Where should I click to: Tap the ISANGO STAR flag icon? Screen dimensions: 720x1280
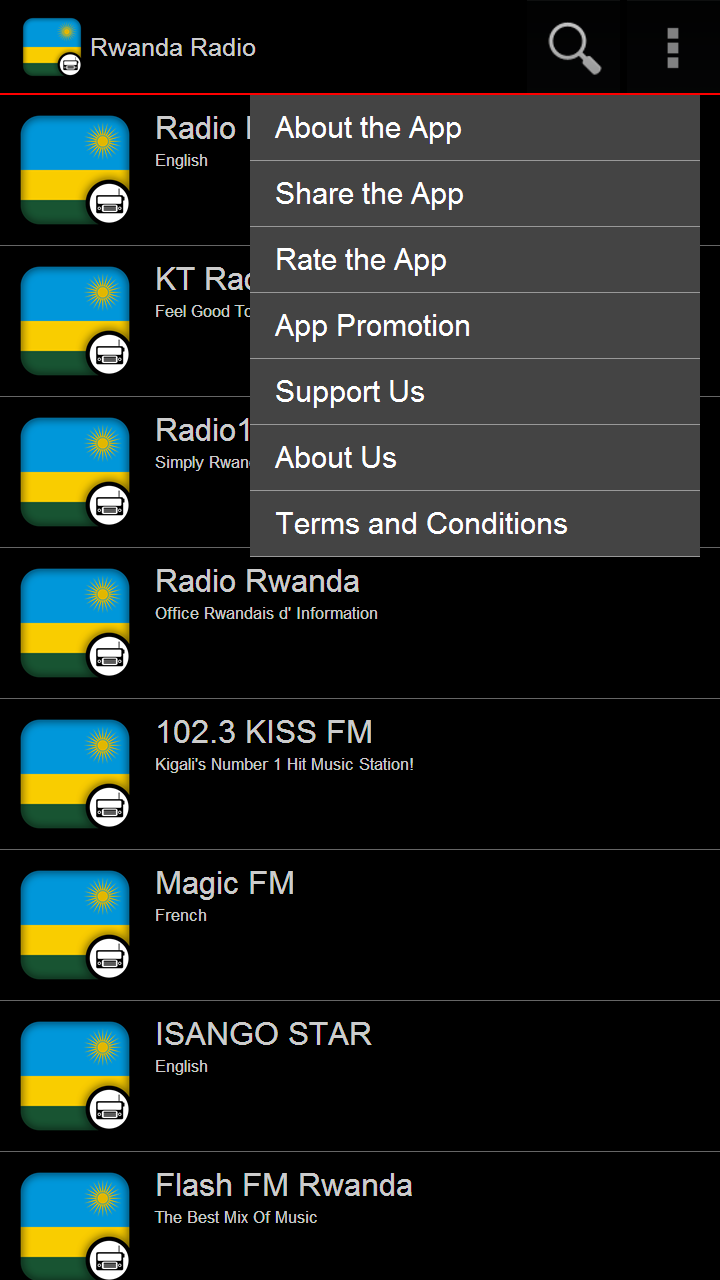click(75, 1075)
